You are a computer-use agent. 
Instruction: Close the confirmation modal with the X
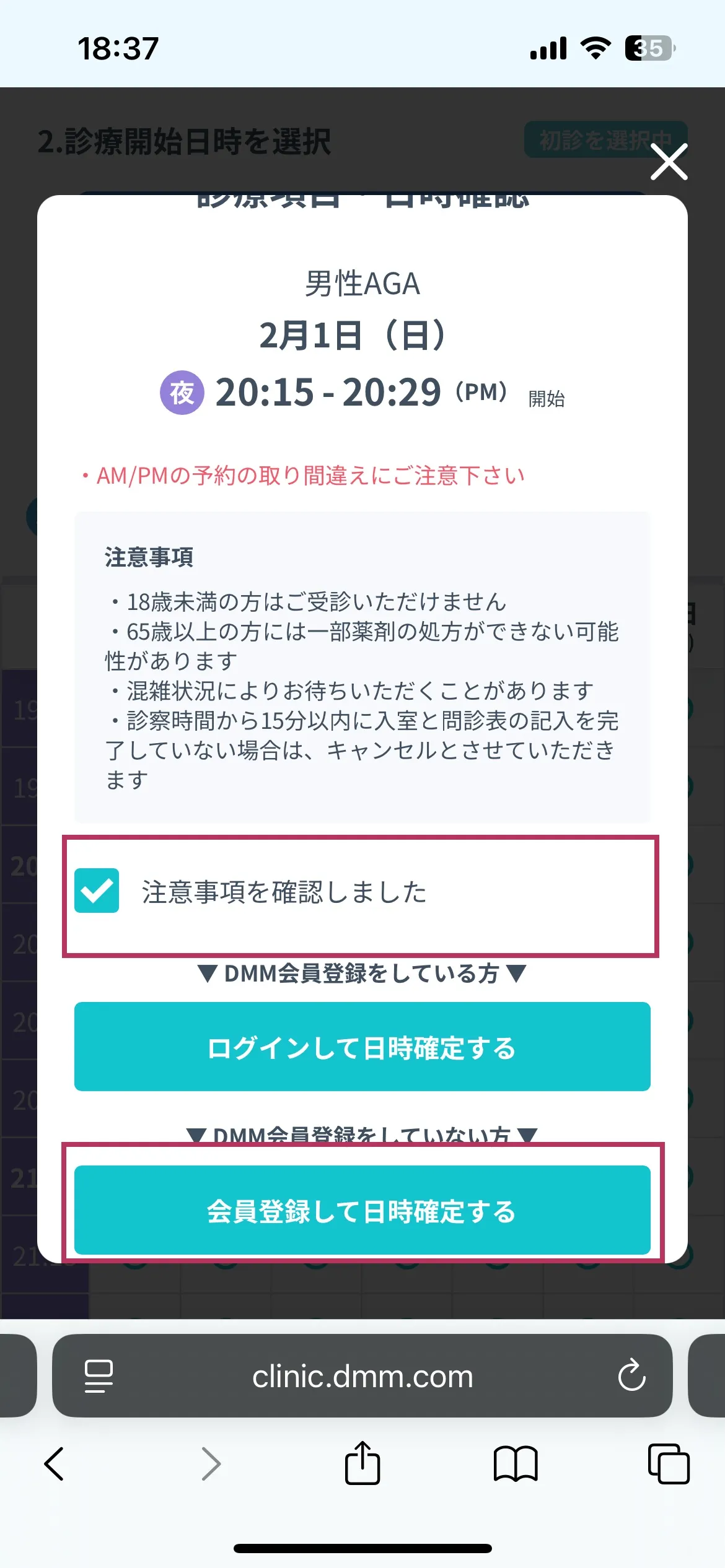click(669, 162)
